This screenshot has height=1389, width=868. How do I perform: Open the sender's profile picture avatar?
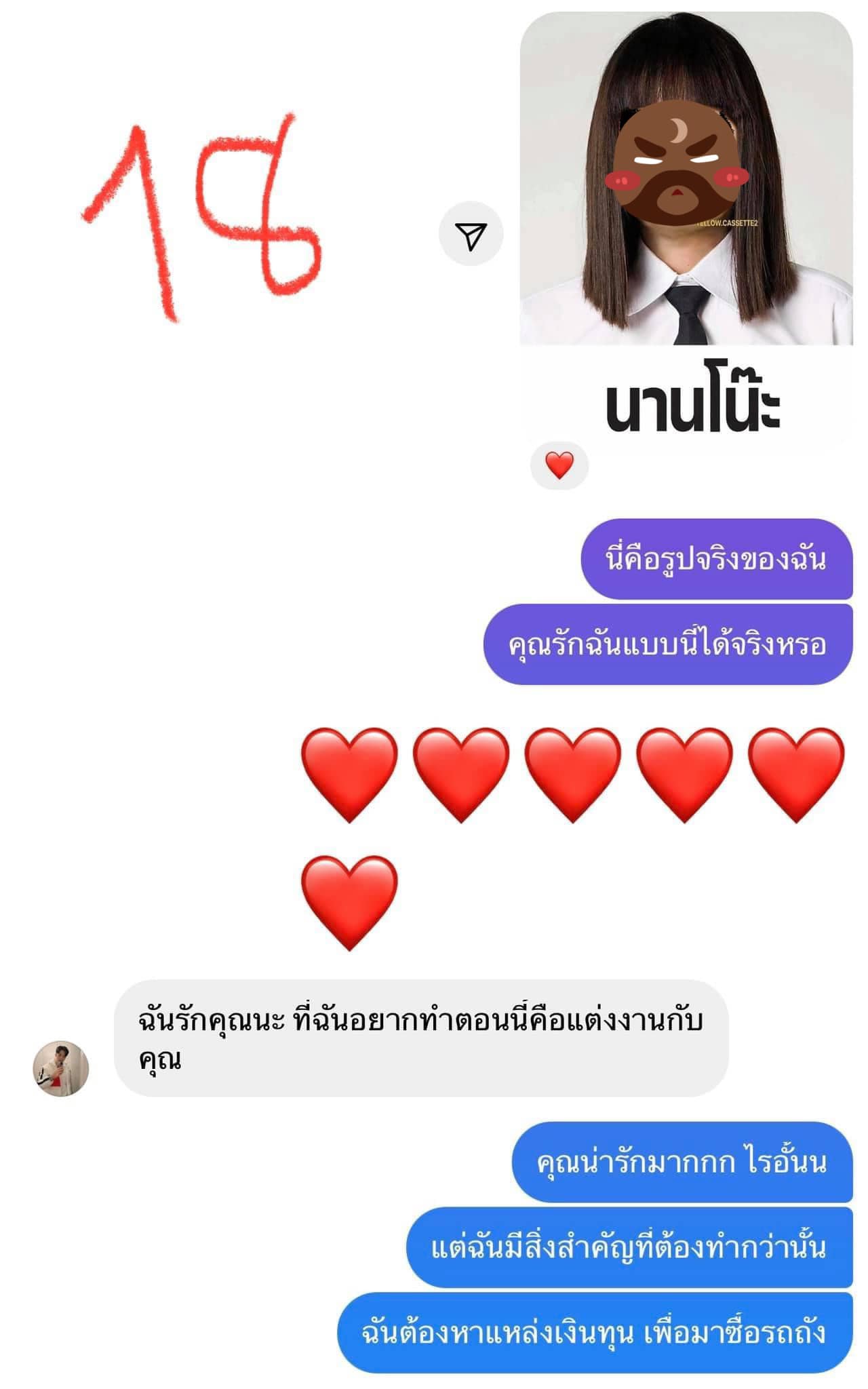61,1068
